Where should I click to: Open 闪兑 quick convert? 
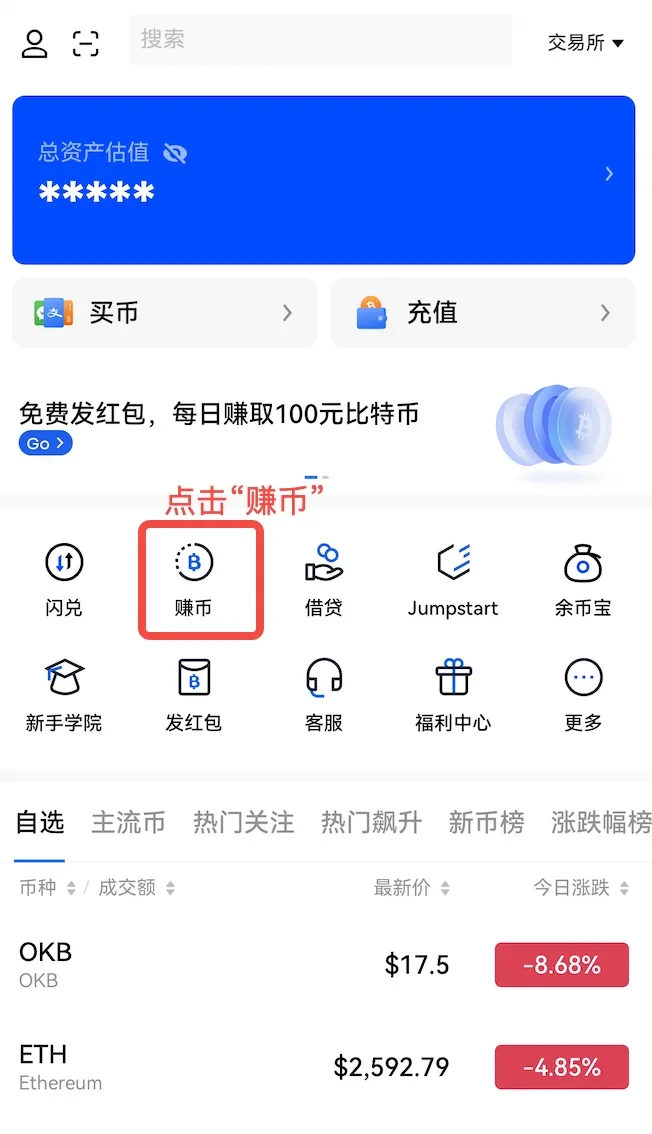click(64, 578)
